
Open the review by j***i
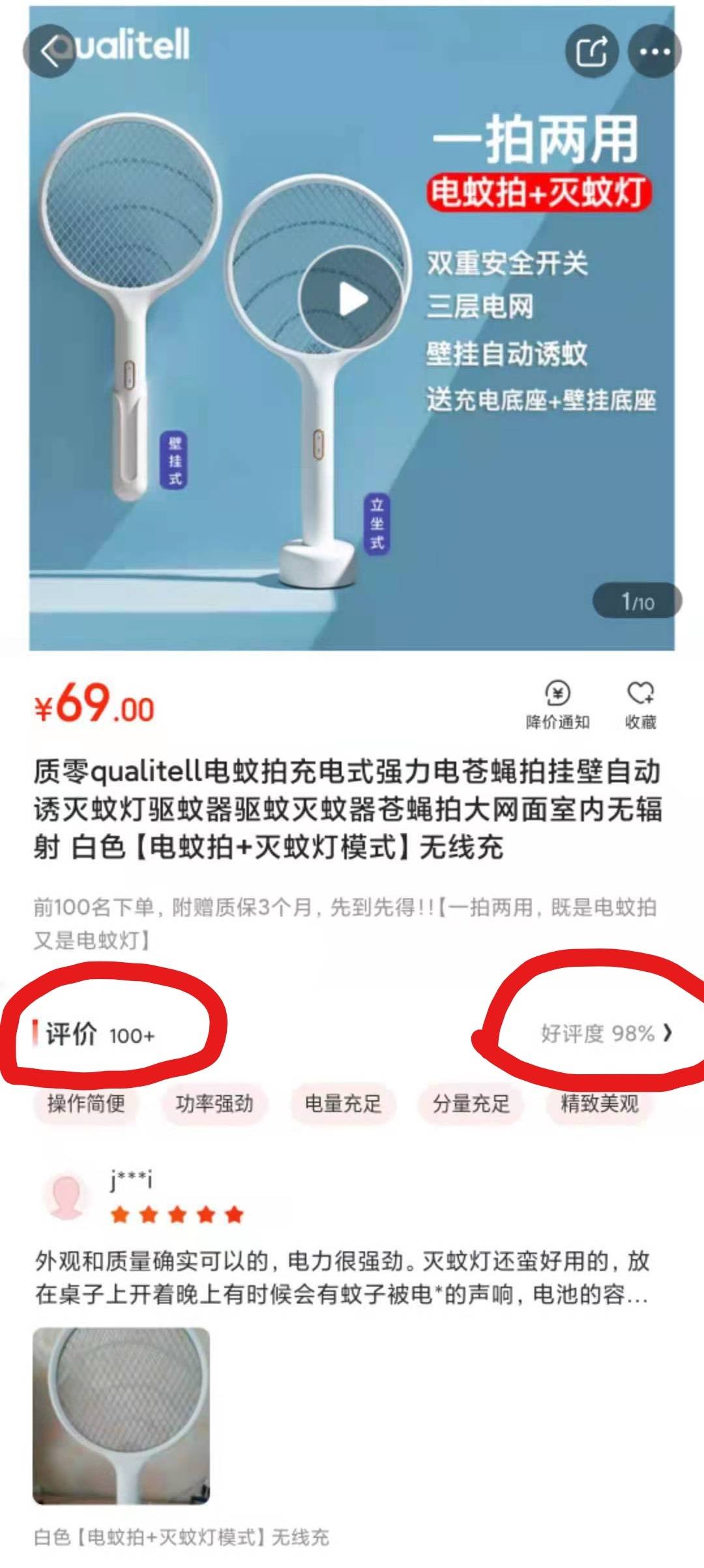point(342,1277)
